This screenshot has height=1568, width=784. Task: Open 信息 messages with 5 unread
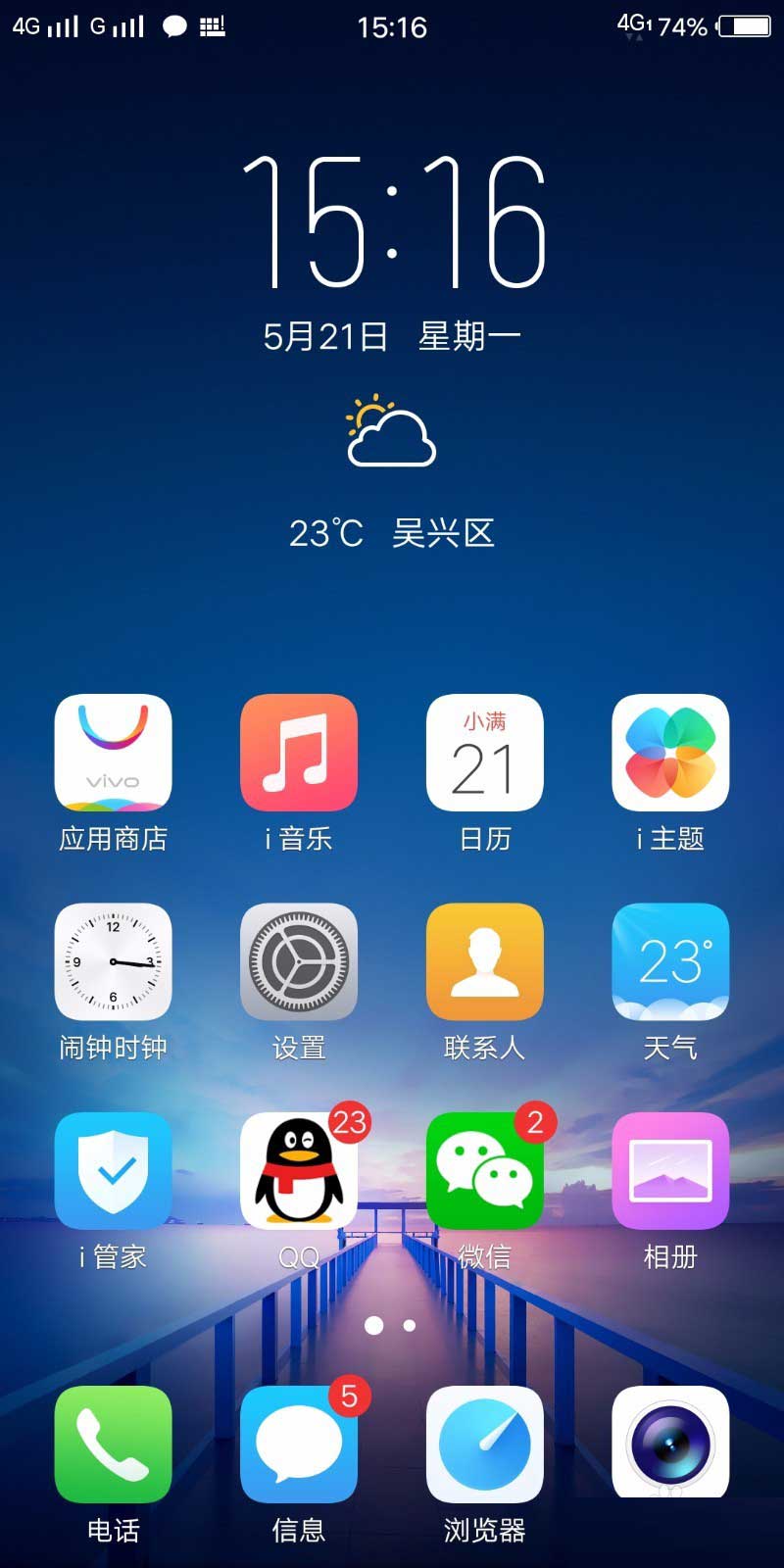(x=299, y=1445)
